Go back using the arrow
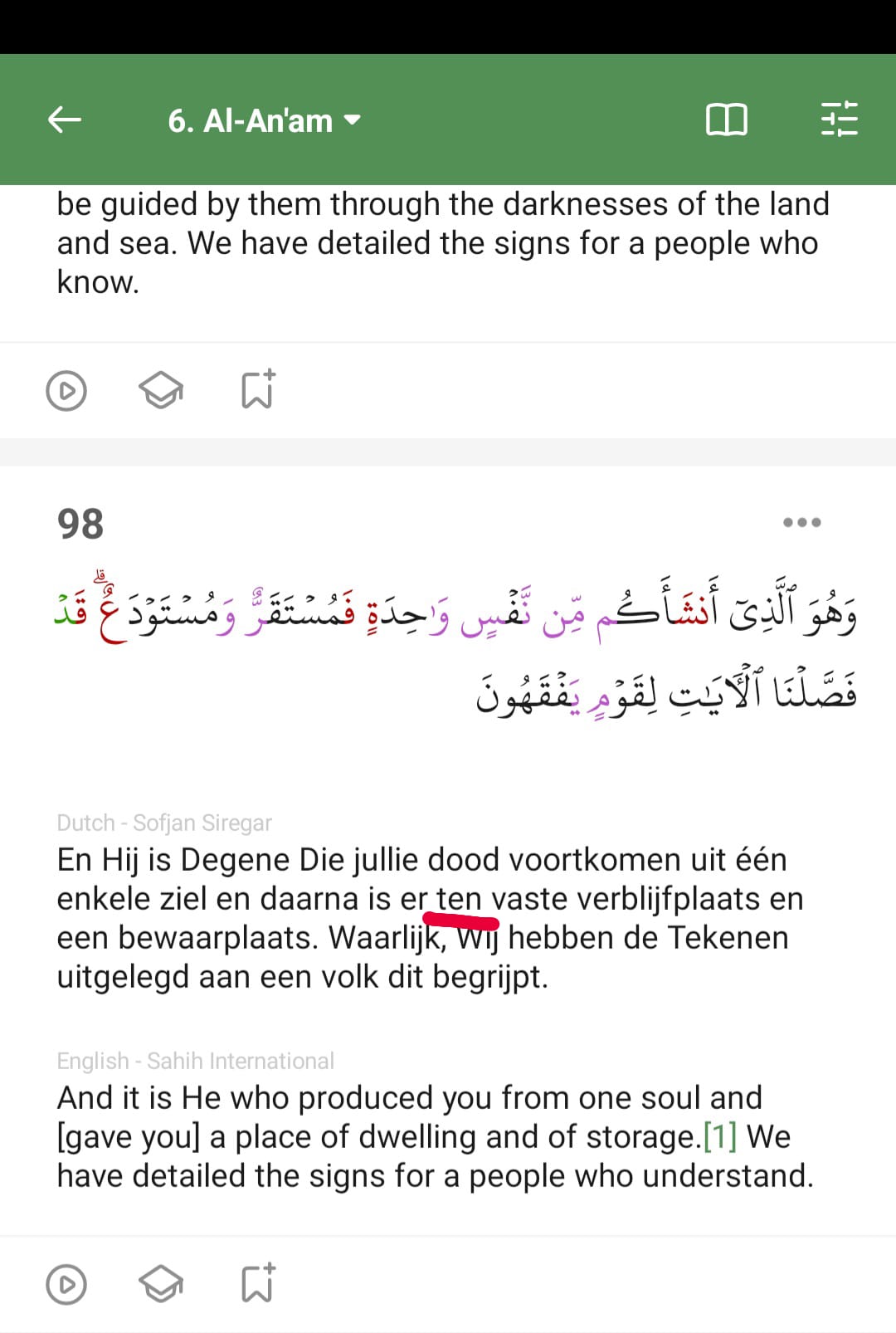896x1333 pixels. coord(65,120)
